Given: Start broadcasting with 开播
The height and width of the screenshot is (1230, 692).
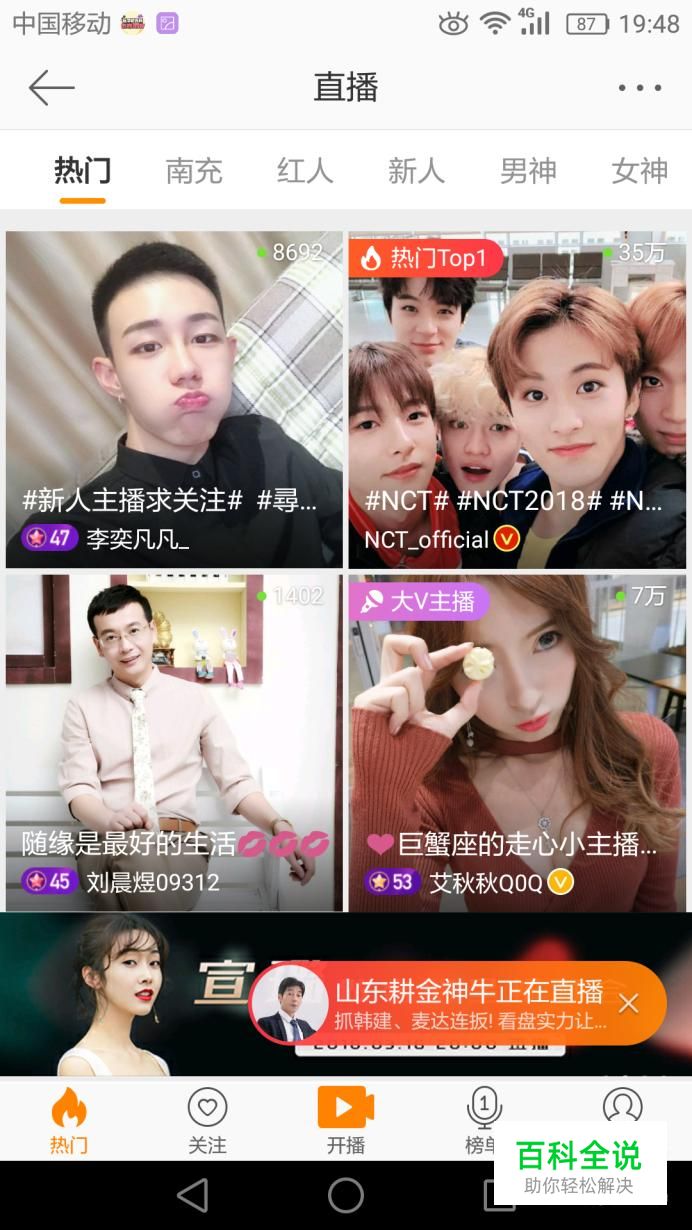Looking at the screenshot, I should (346, 1120).
